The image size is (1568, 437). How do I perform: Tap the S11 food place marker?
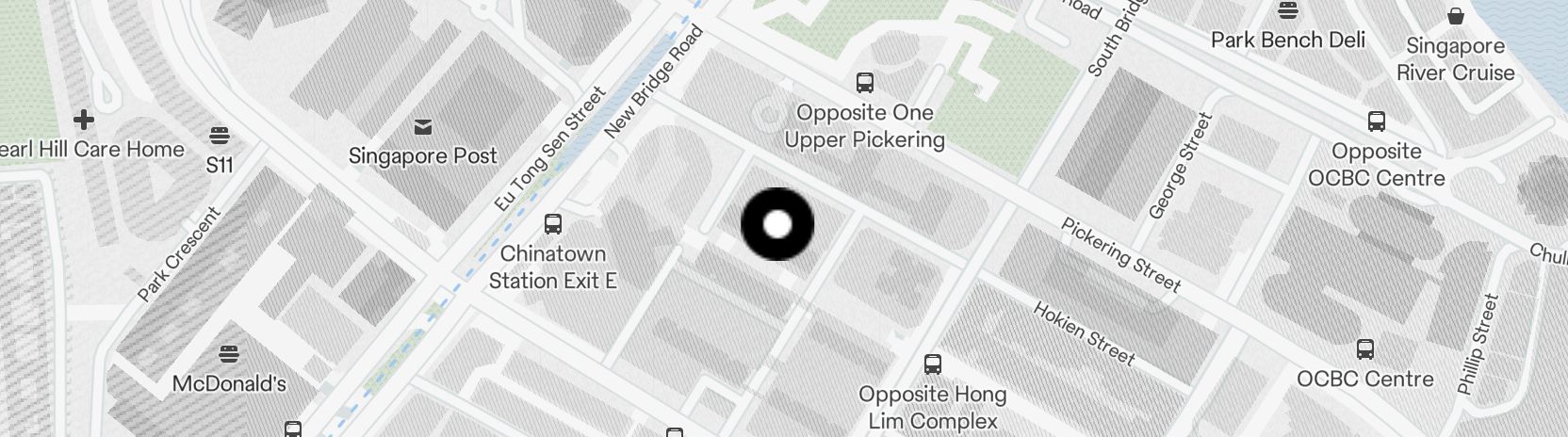[x=220, y=135]
